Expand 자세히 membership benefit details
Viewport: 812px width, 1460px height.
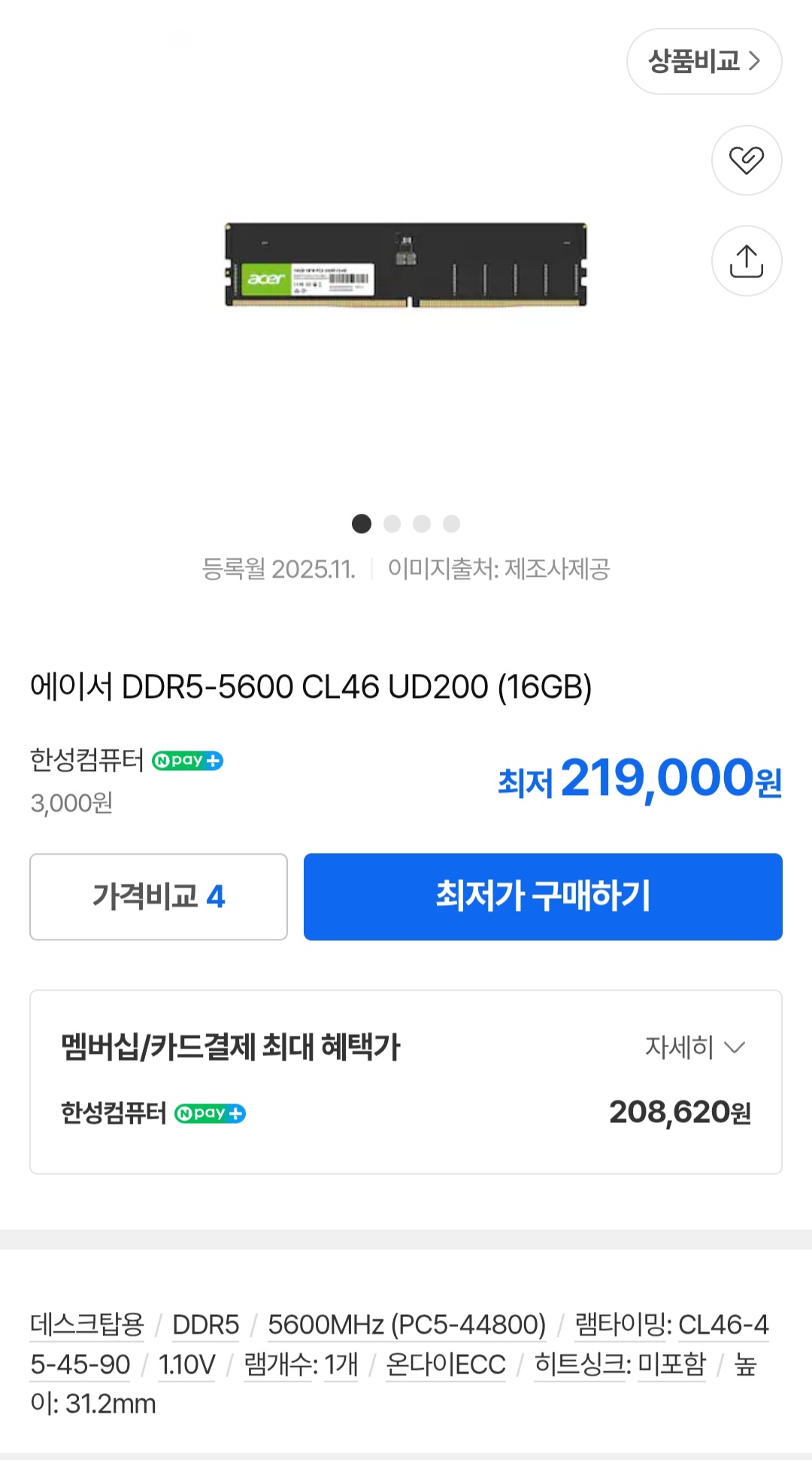pyautogui.click(x=695, y=1047)
